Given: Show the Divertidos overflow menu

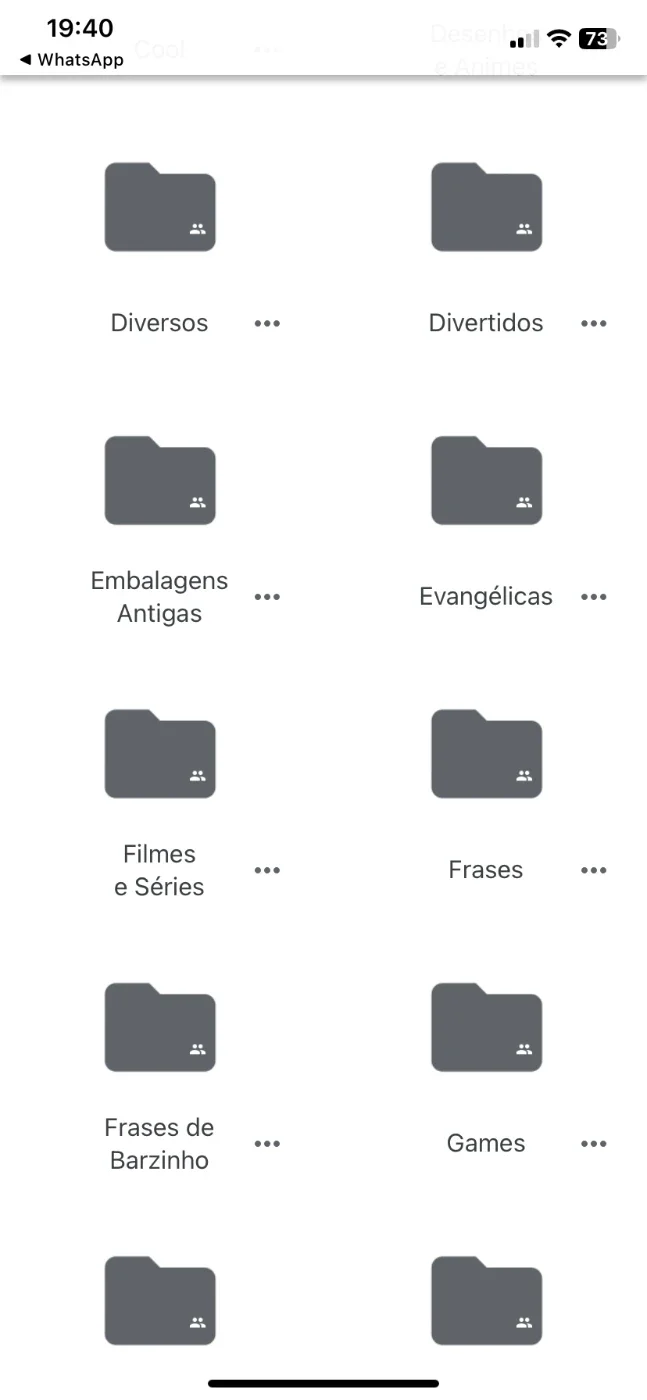Looking at the screenshot, I should 594,323.
